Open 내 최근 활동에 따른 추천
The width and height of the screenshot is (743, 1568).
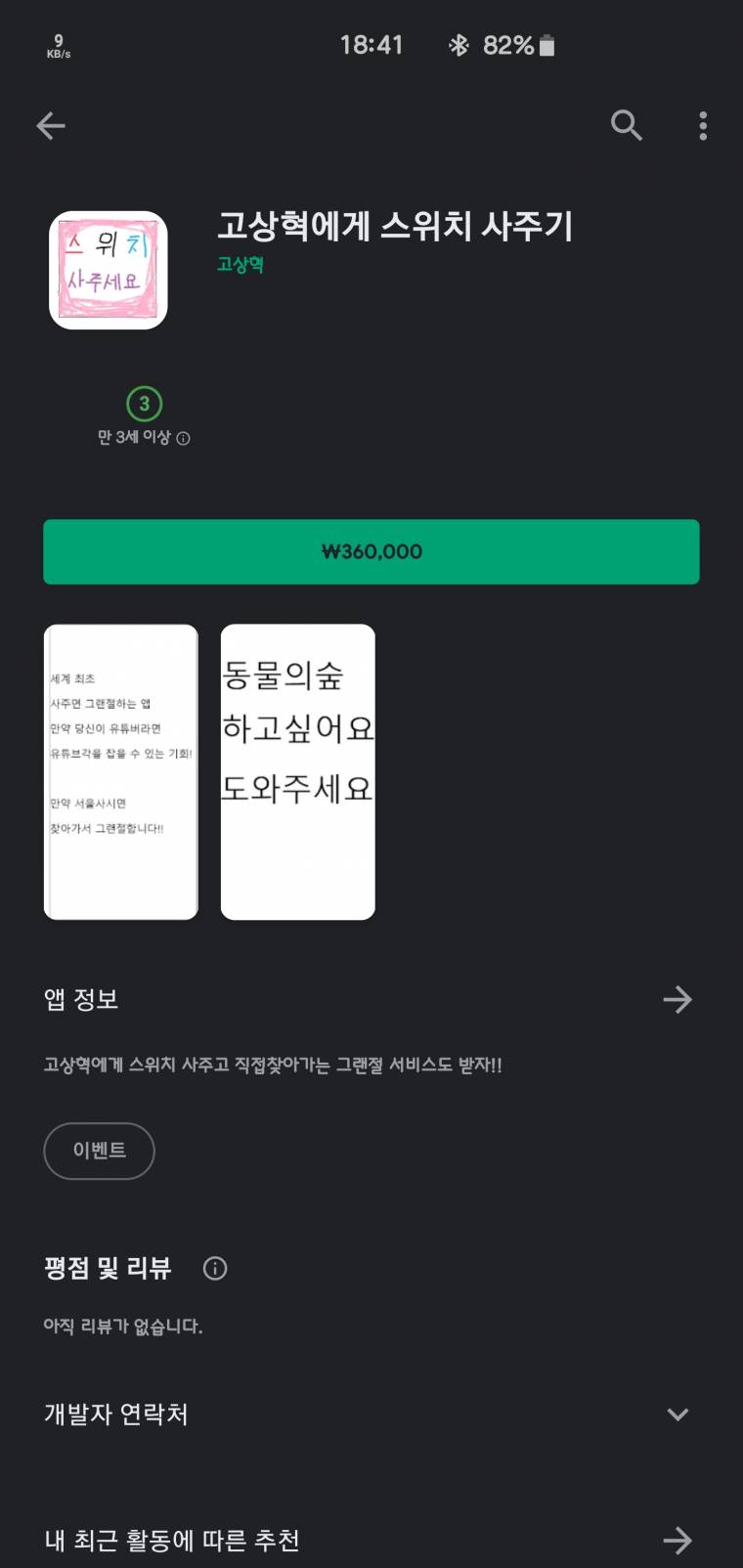point(677,1541)
